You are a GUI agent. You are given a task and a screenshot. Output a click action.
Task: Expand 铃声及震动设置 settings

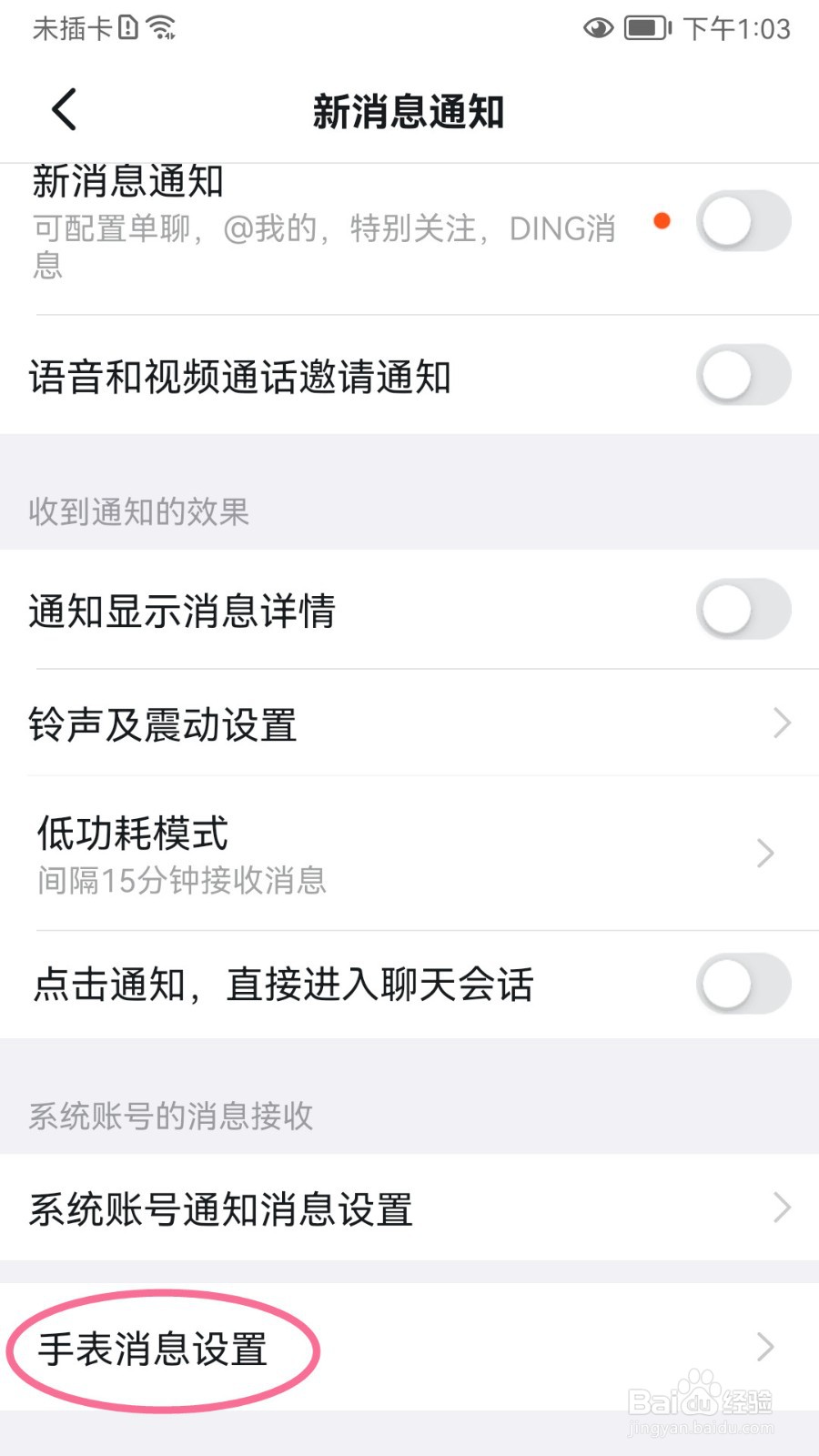tap(409, 723)
